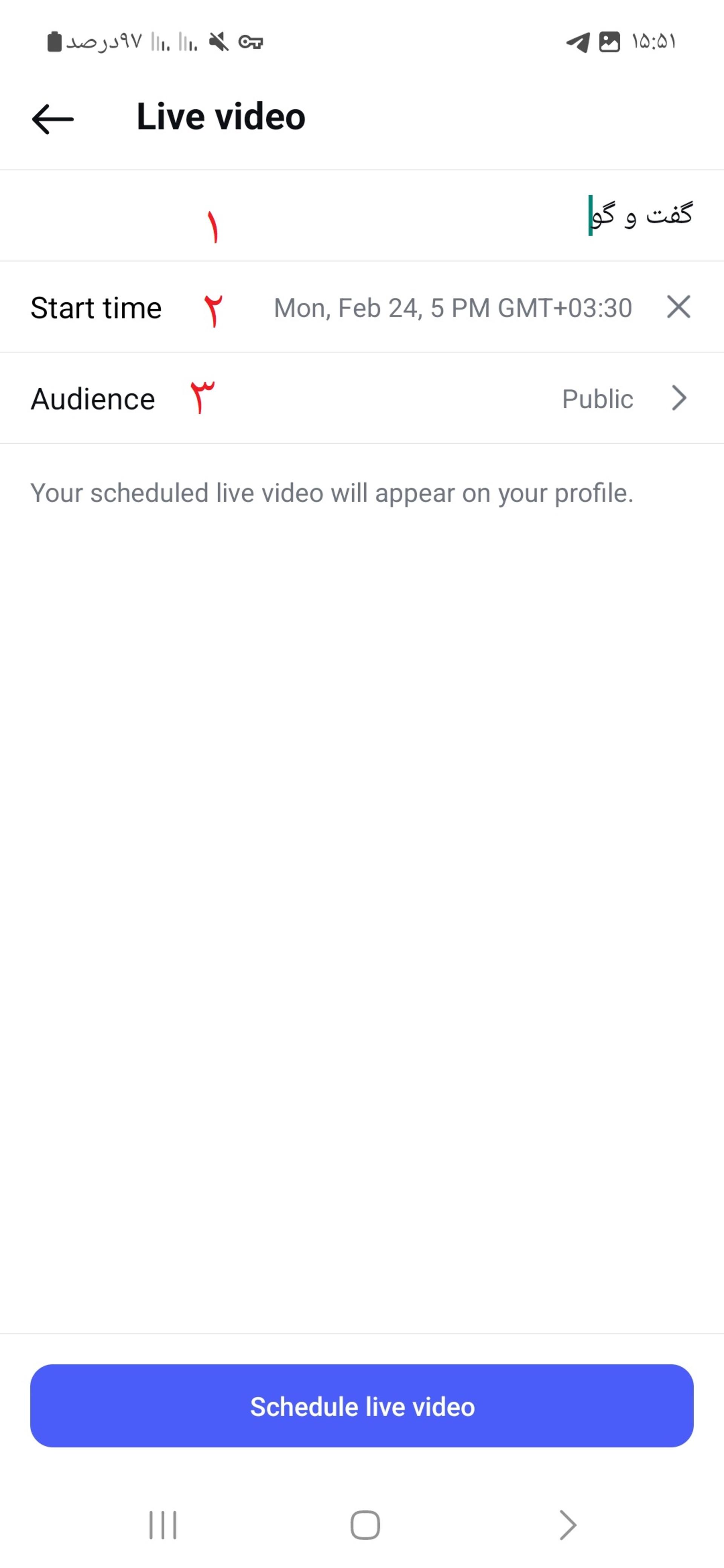This screenshot has height=1568, width=724.
Task: Go to the system home screen
Action: point(365,1525)
